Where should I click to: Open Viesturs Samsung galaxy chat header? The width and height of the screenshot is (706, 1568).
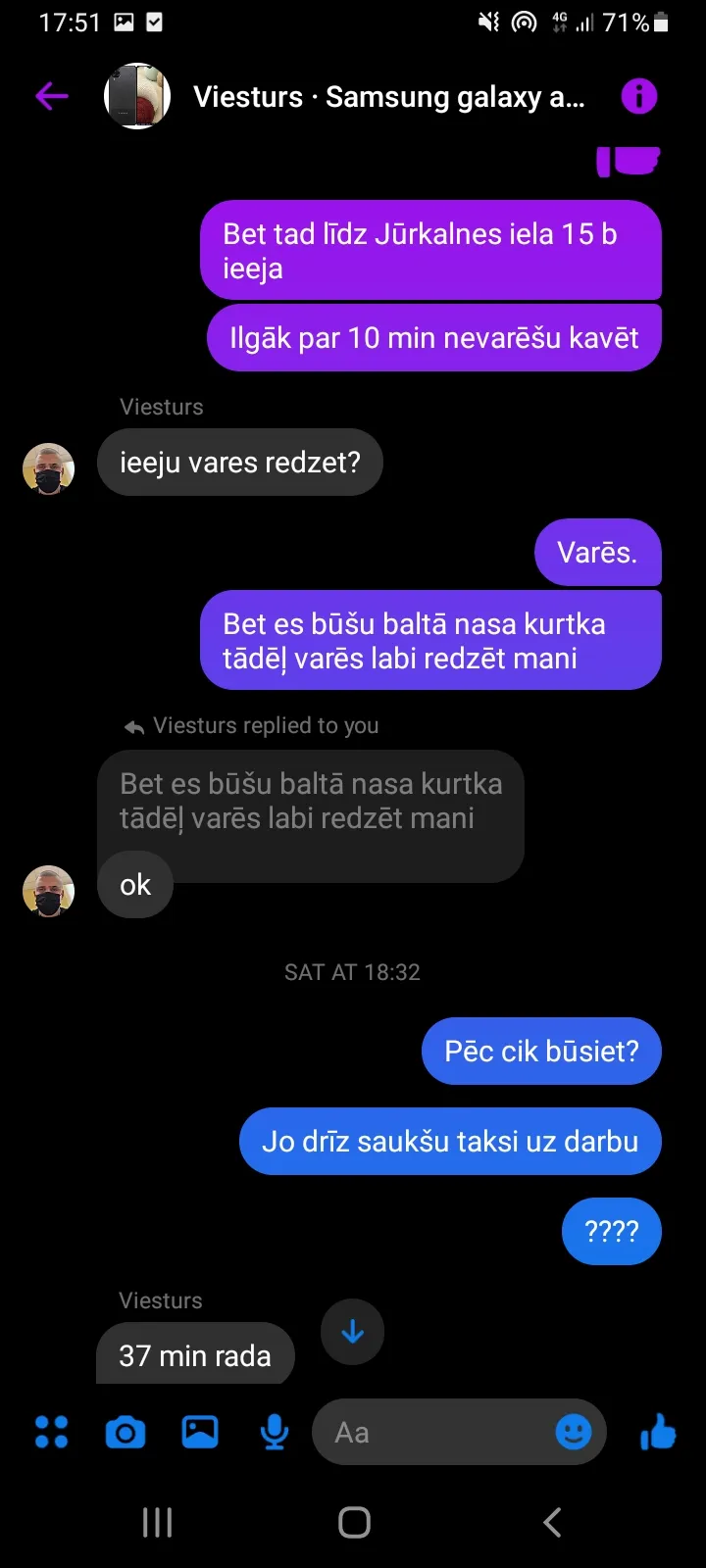(388, 97)
